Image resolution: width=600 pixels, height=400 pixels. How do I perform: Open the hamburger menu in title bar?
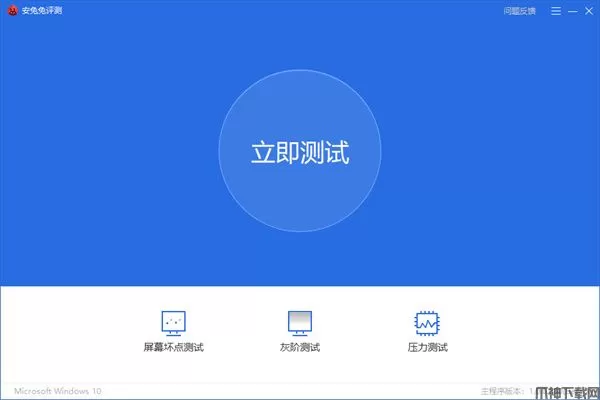coord(556,10)
